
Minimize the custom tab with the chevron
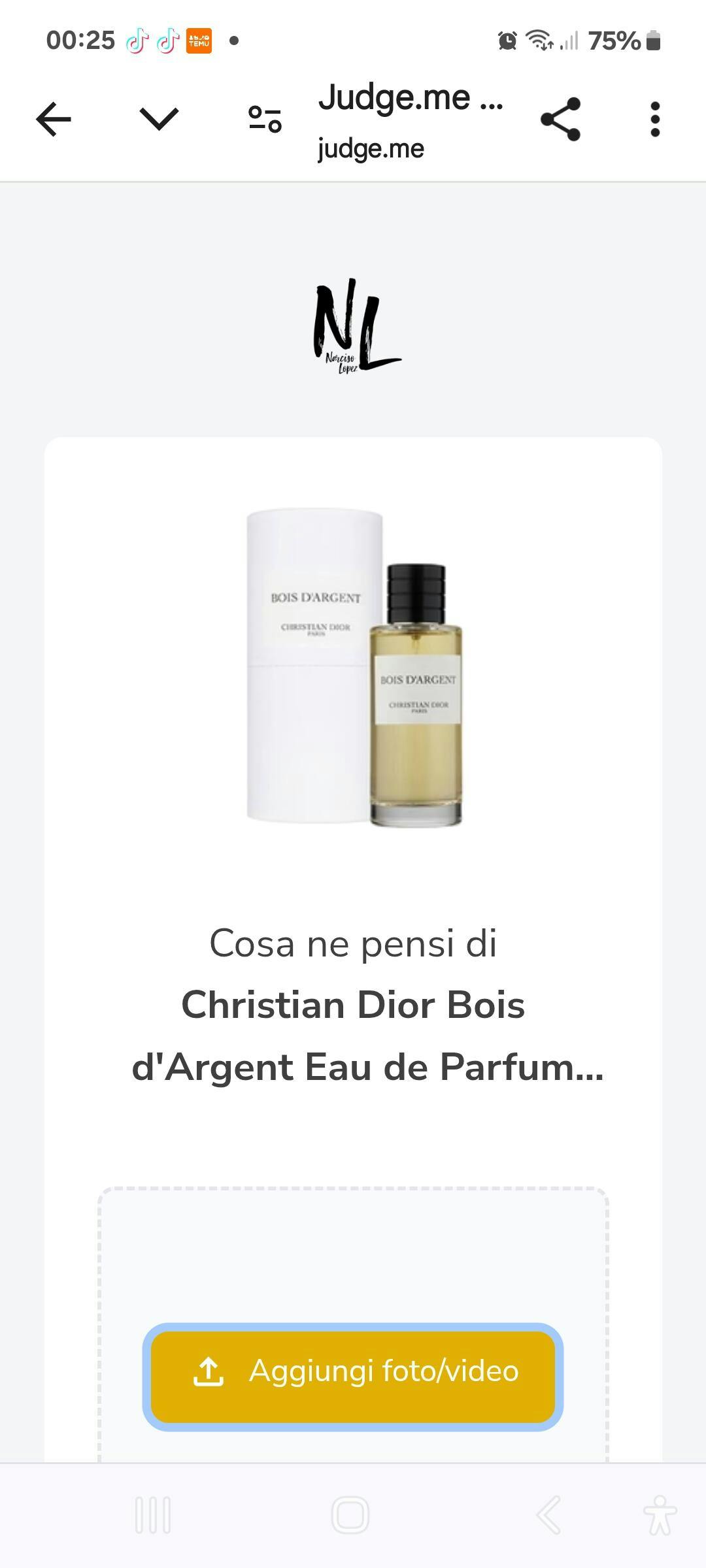[159, 119]
